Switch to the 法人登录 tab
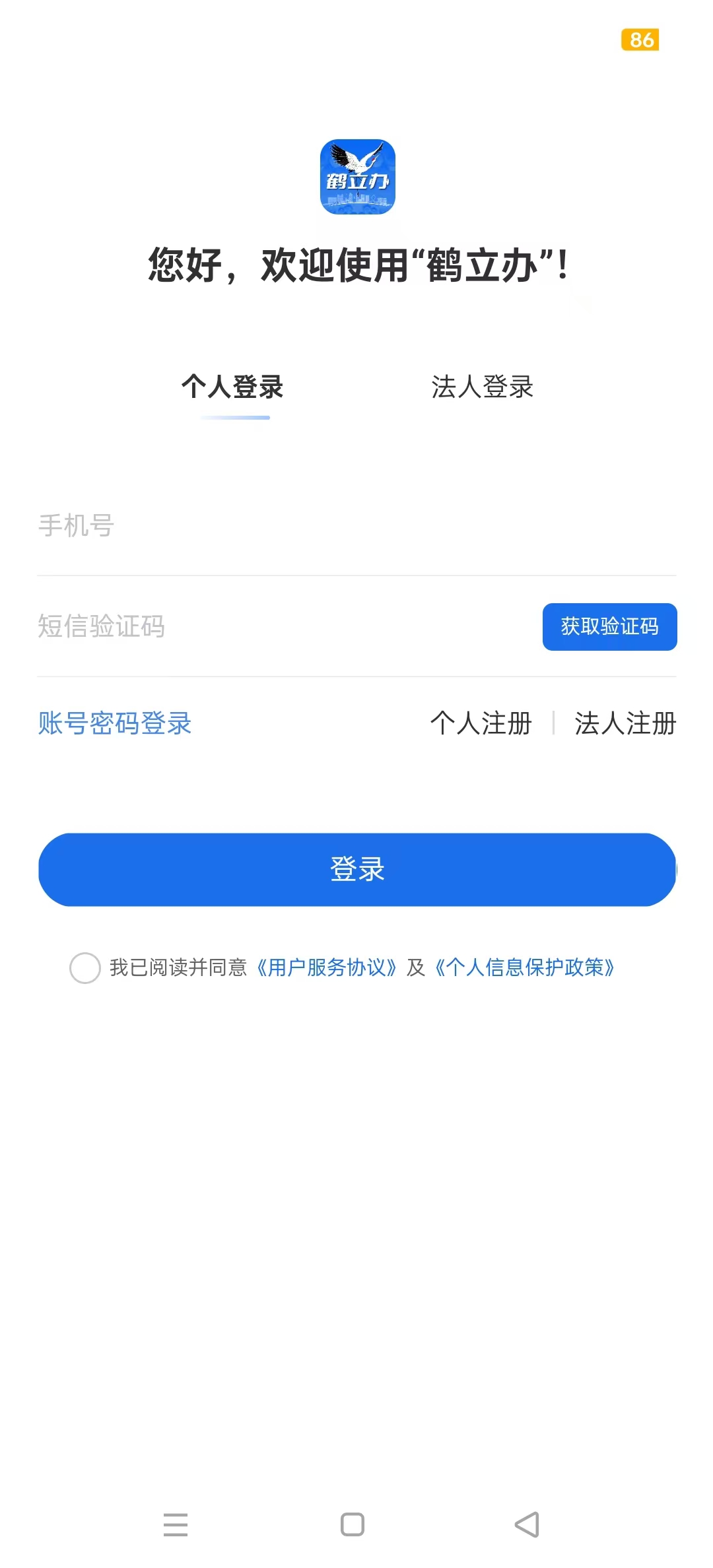 point(482,387)
